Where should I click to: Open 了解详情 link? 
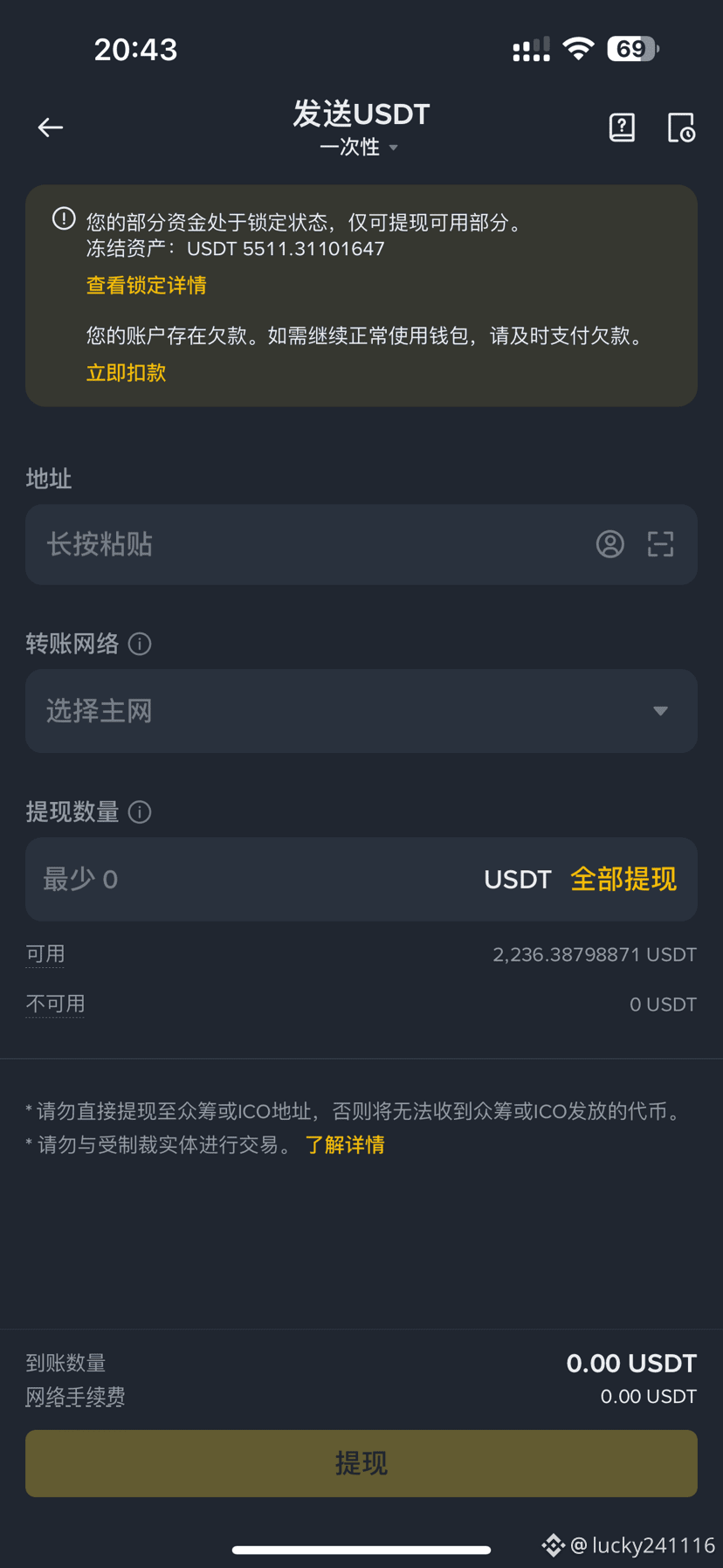[345, 1145]
